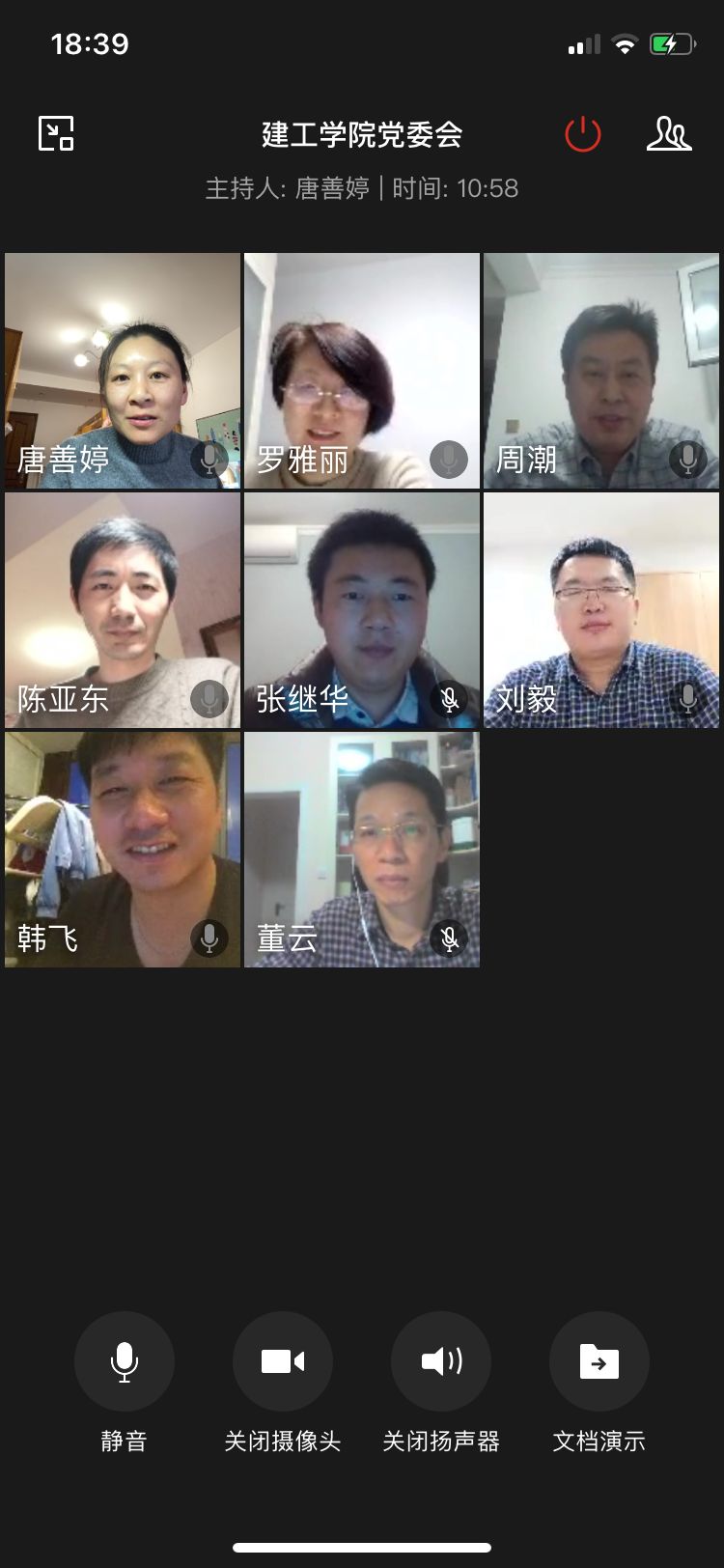
Task: Open 刘毅's video tile
Action: (x=601, y=610)
